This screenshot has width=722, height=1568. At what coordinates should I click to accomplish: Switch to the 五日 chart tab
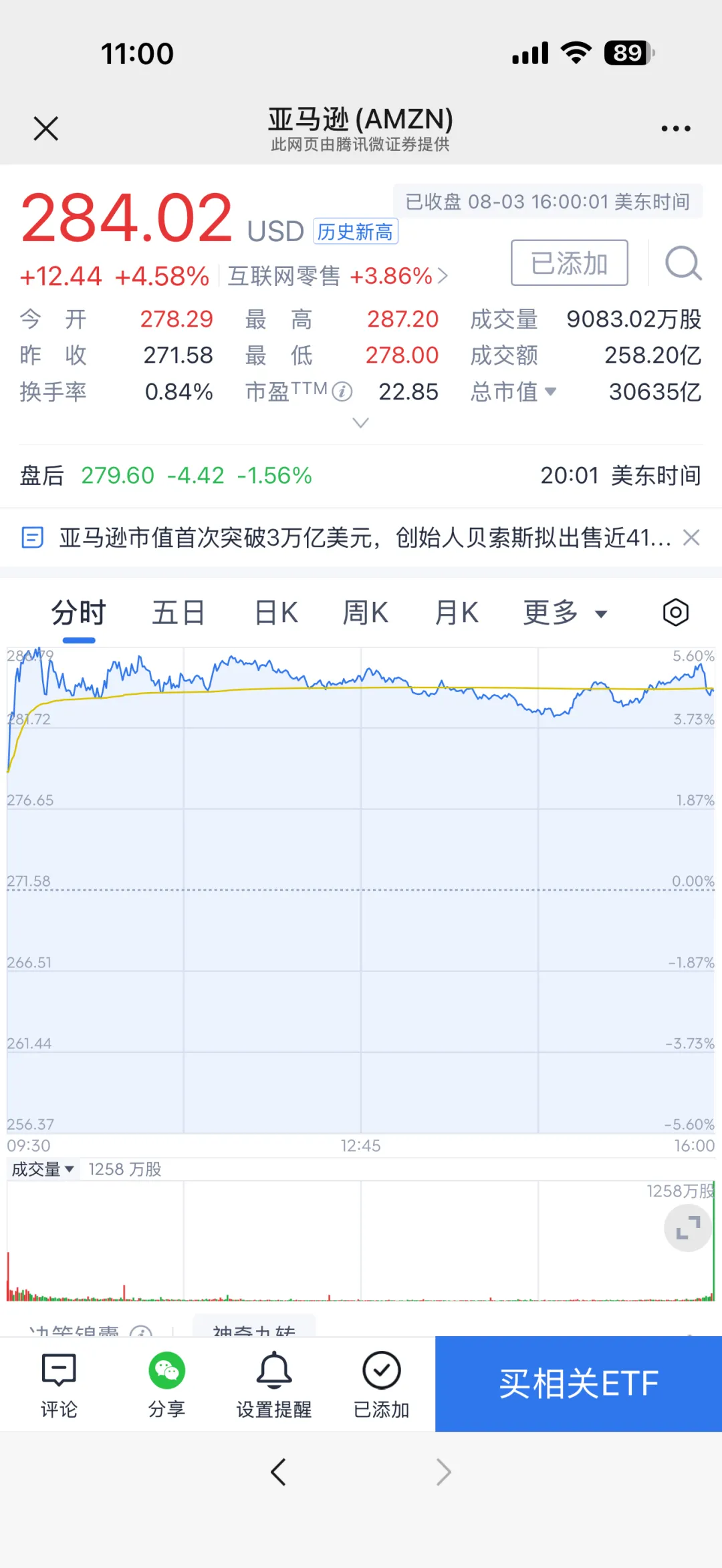pos(178,613)
